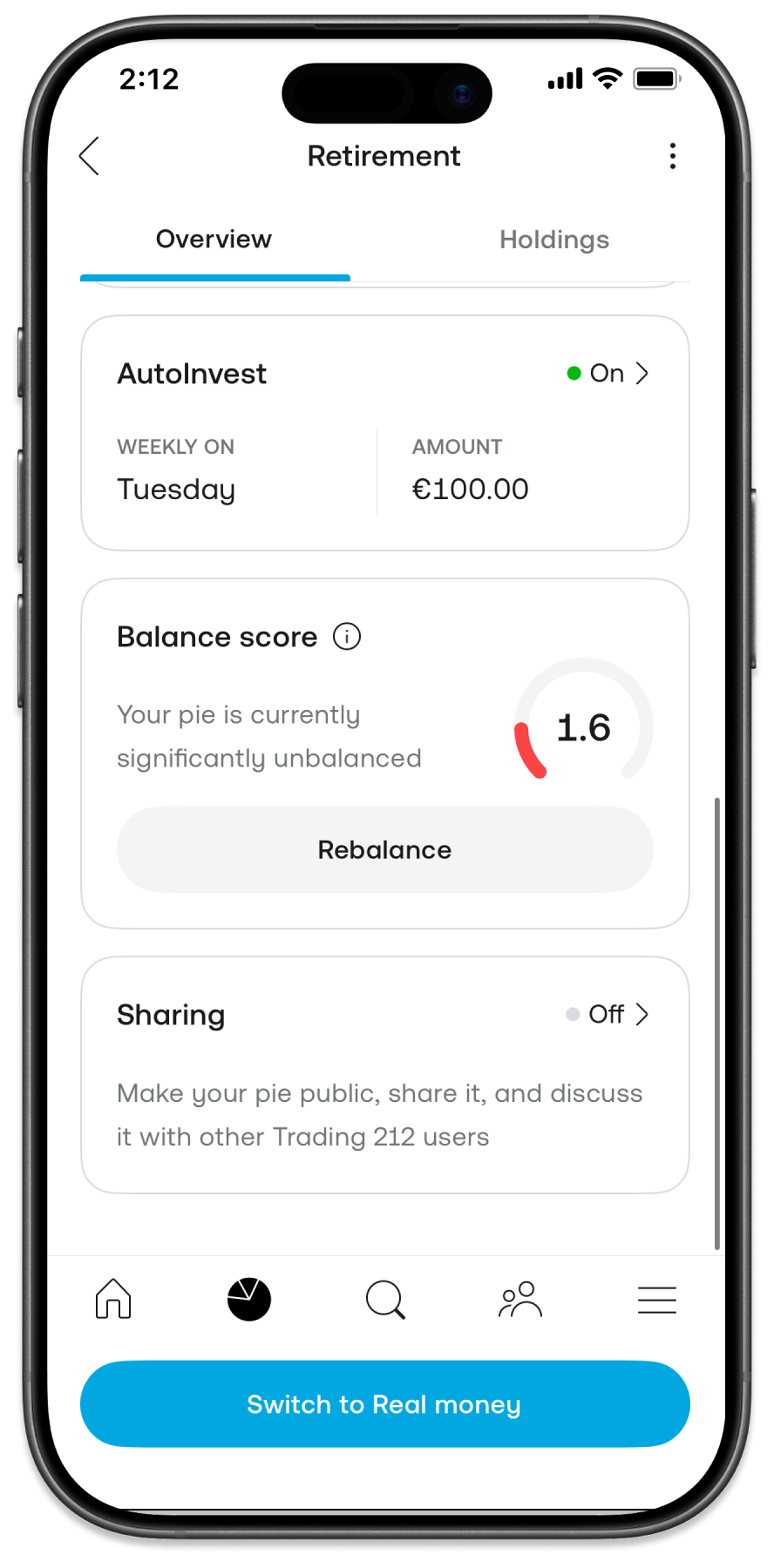Open the hamburger menu tab
Image resolution: width=774 pixels, height=1568 pixels.
click(656, 1300)
